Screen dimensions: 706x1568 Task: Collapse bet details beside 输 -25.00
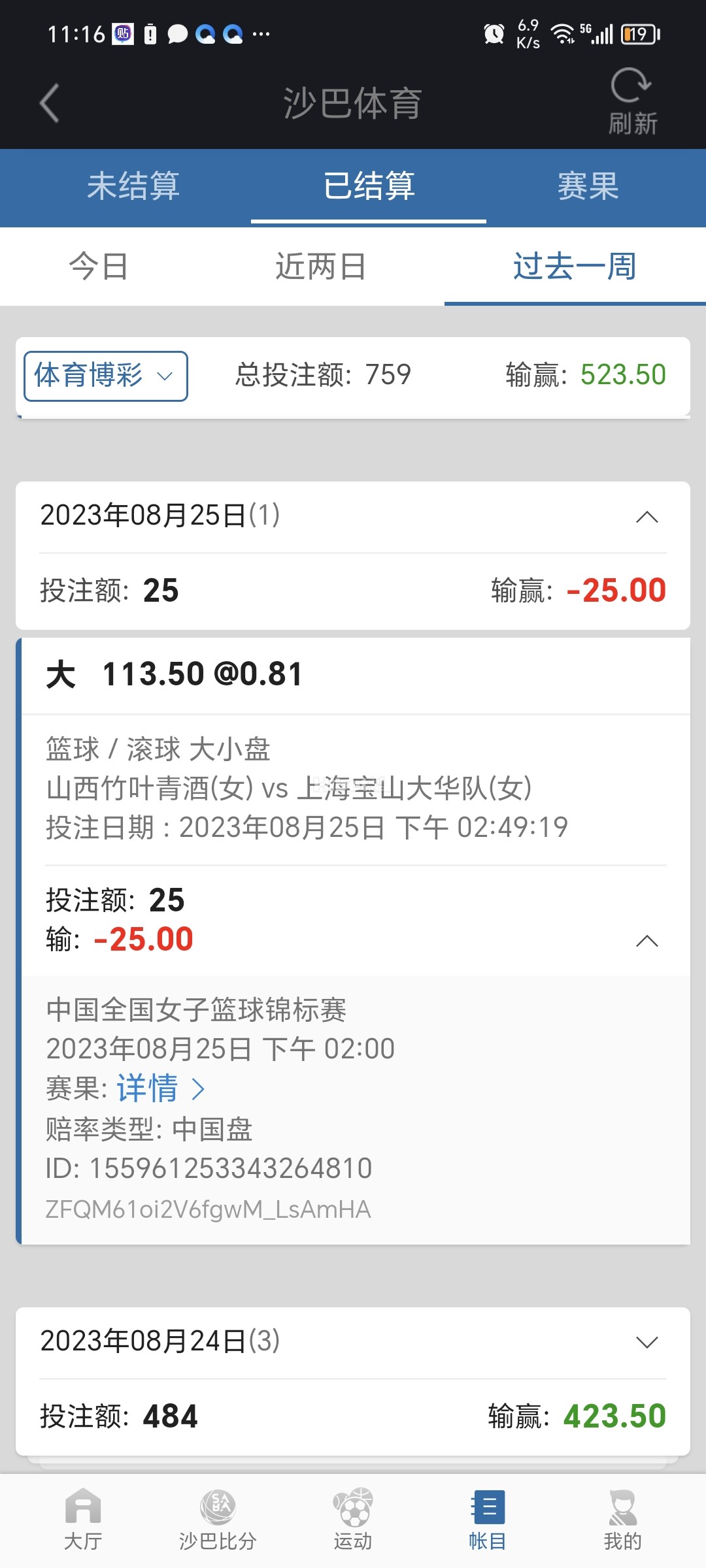pyautogui.click(x=647, y=941)
